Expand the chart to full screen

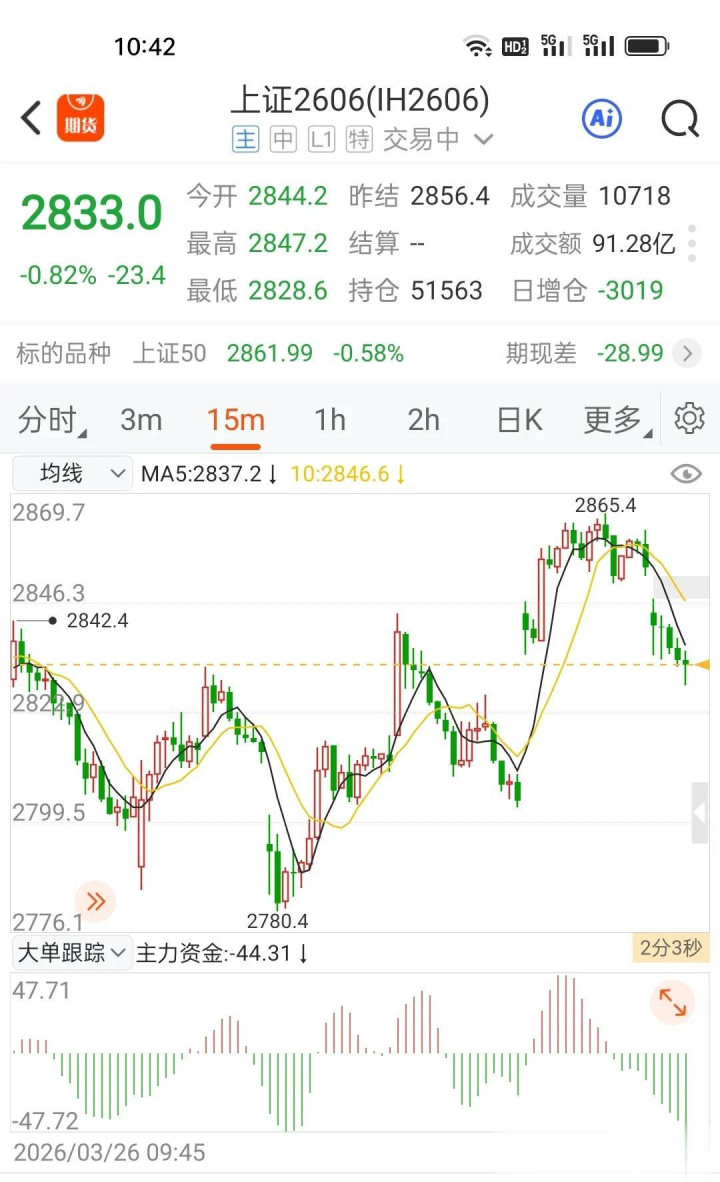coord(672,1002)
